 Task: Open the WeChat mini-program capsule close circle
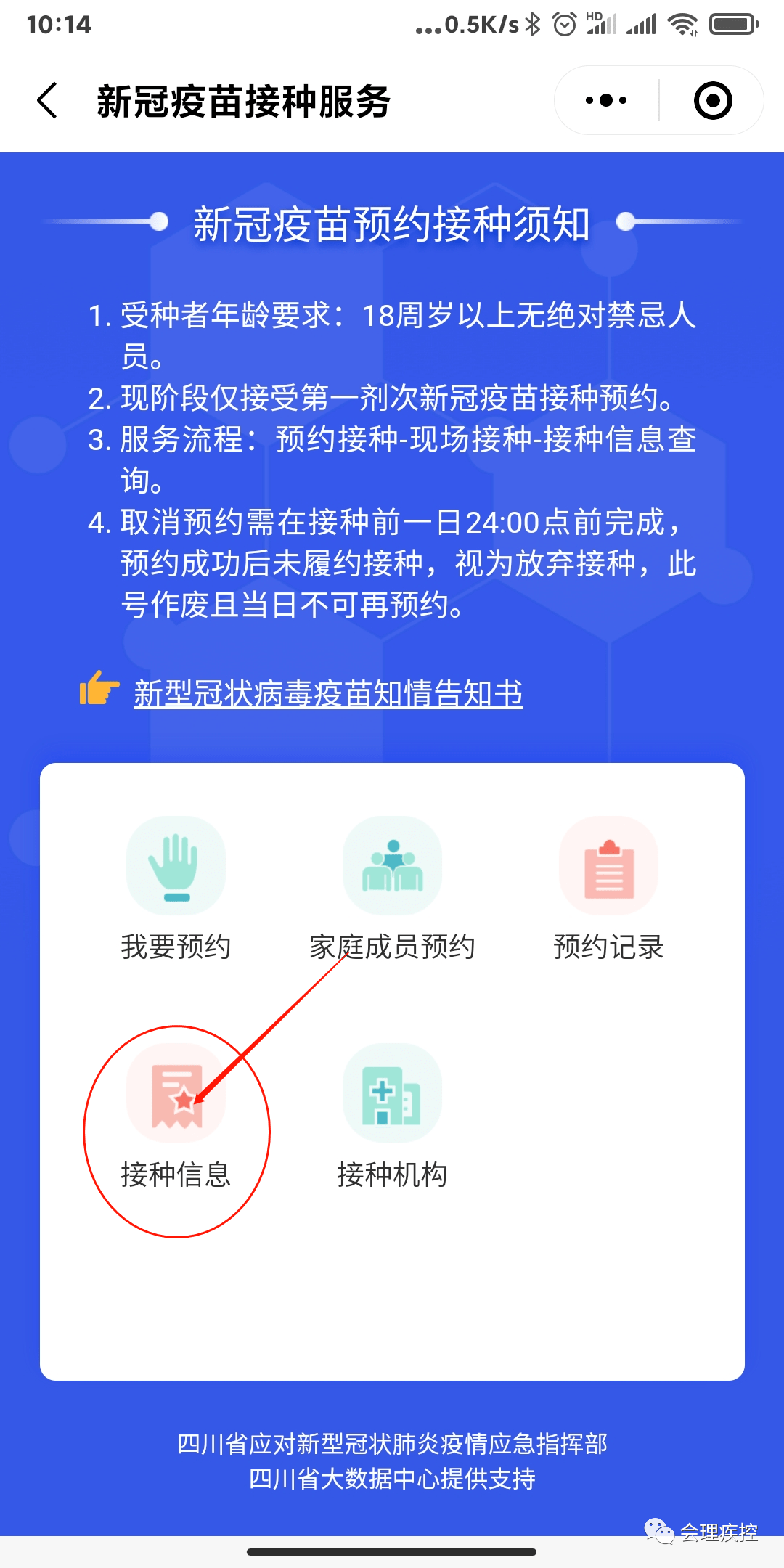click(711, 100)
